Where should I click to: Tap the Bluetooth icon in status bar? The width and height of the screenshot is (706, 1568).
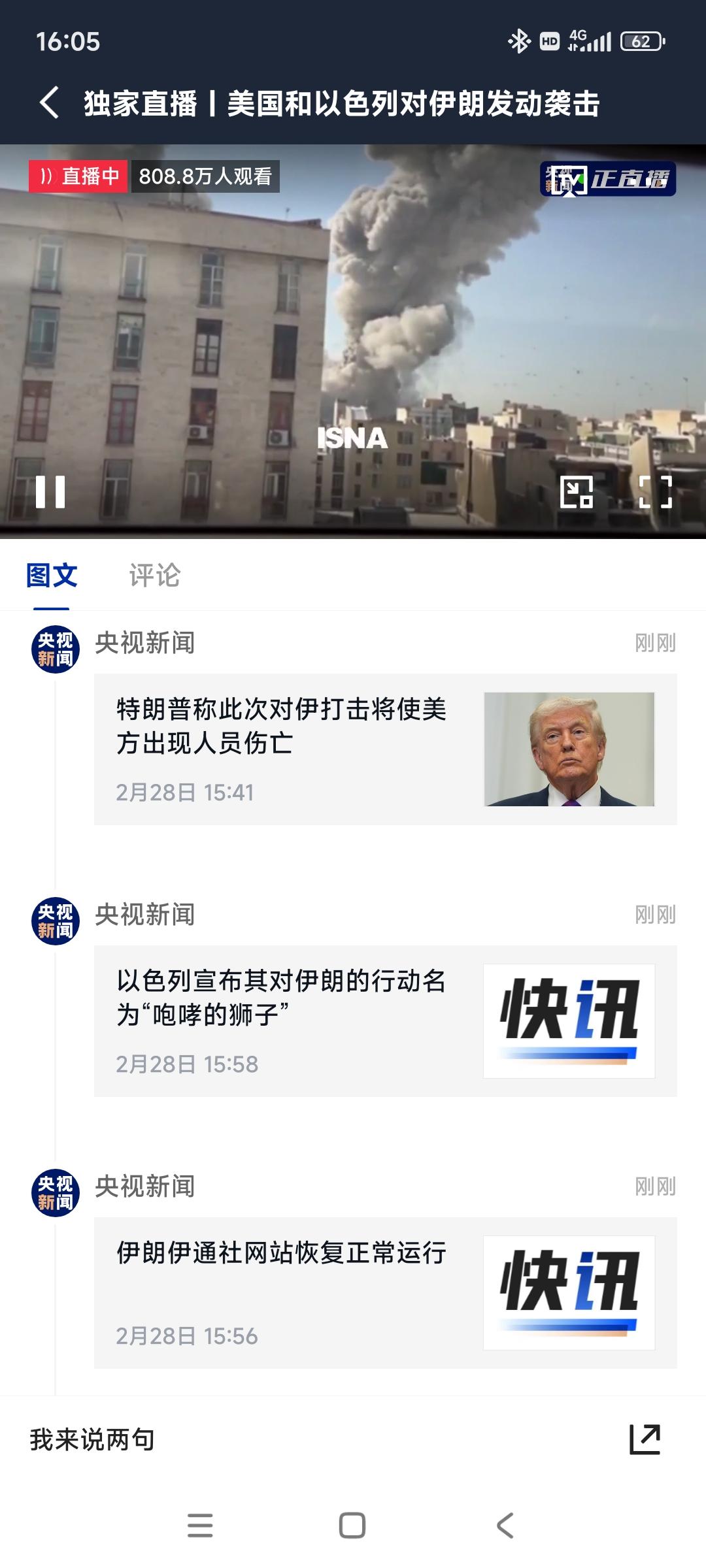(520, 41)
